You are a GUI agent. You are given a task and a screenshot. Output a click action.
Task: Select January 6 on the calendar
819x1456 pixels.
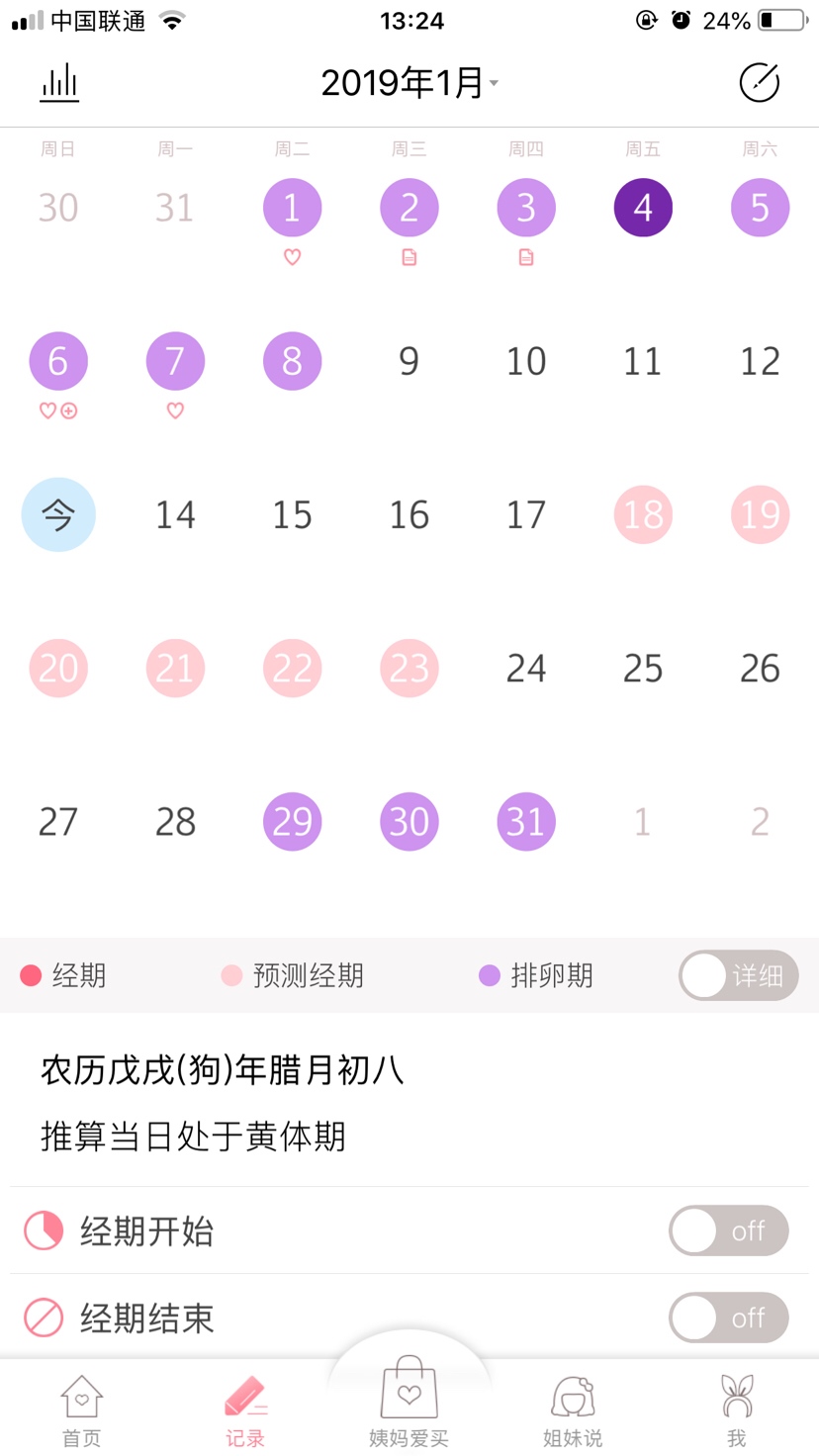point(58,361)
